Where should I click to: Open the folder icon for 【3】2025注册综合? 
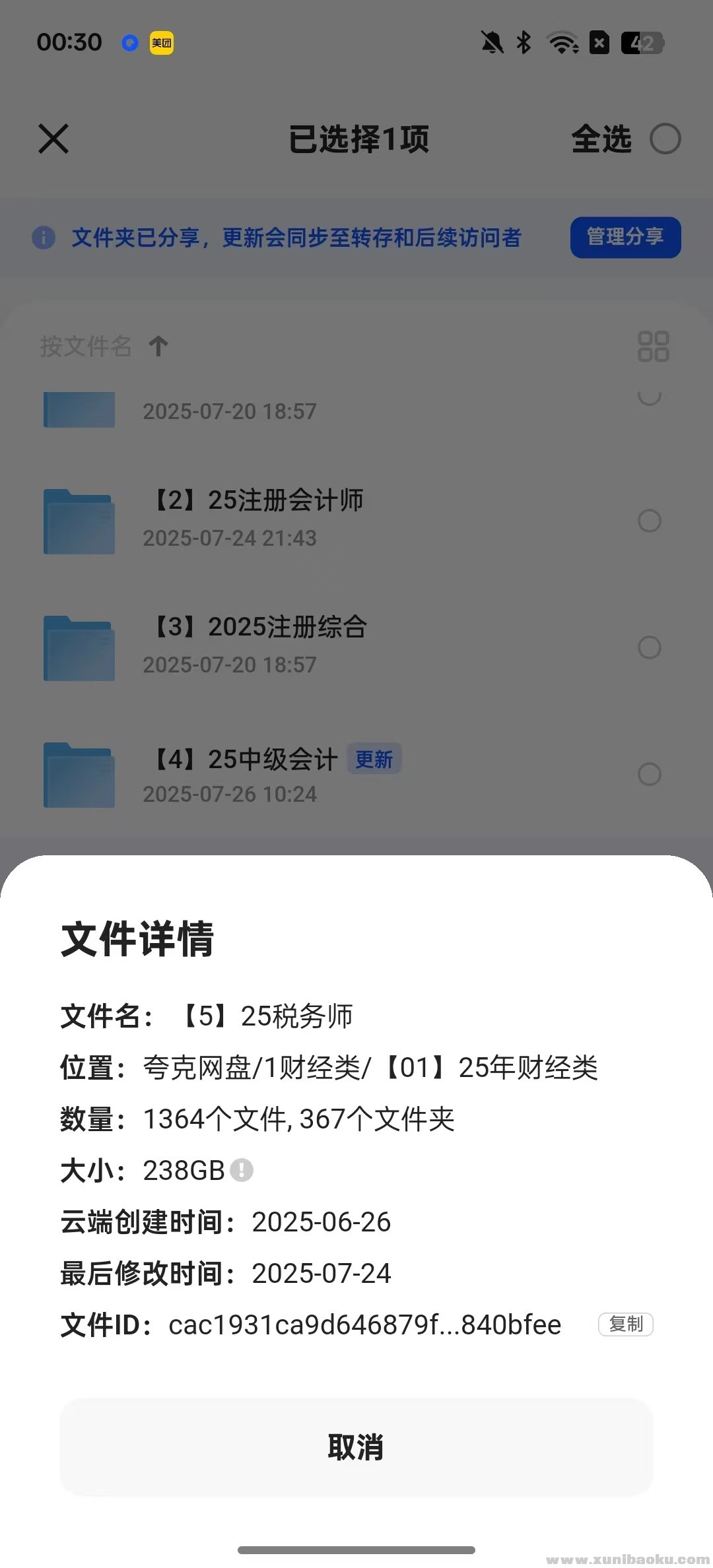click(79, 647)
